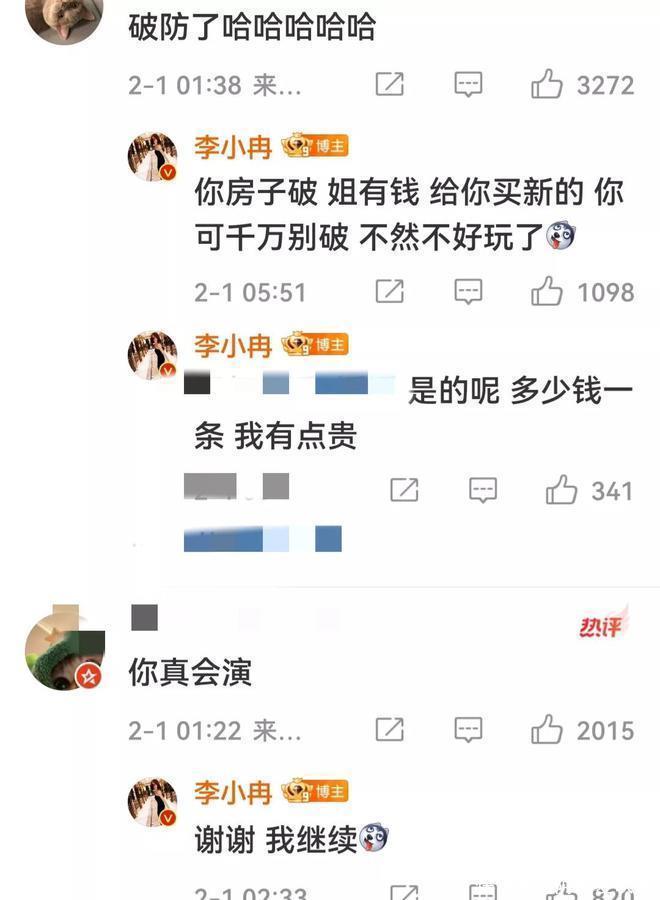Share the reply 是的呢 多少钱一条
Screen dimensions: 660x900
click(405, 491)
